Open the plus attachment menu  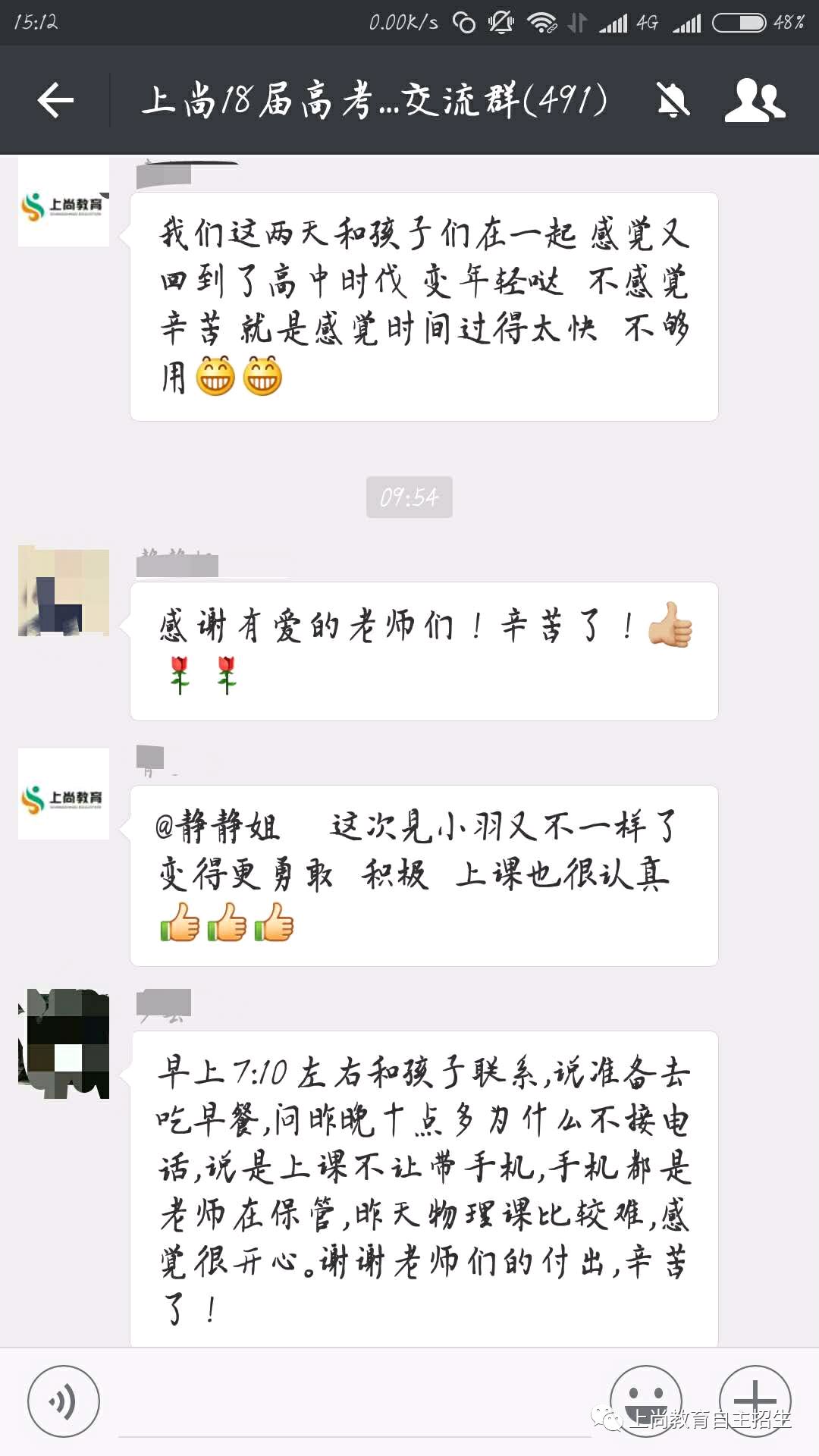pyautogui.click(x=755, y=1401)
